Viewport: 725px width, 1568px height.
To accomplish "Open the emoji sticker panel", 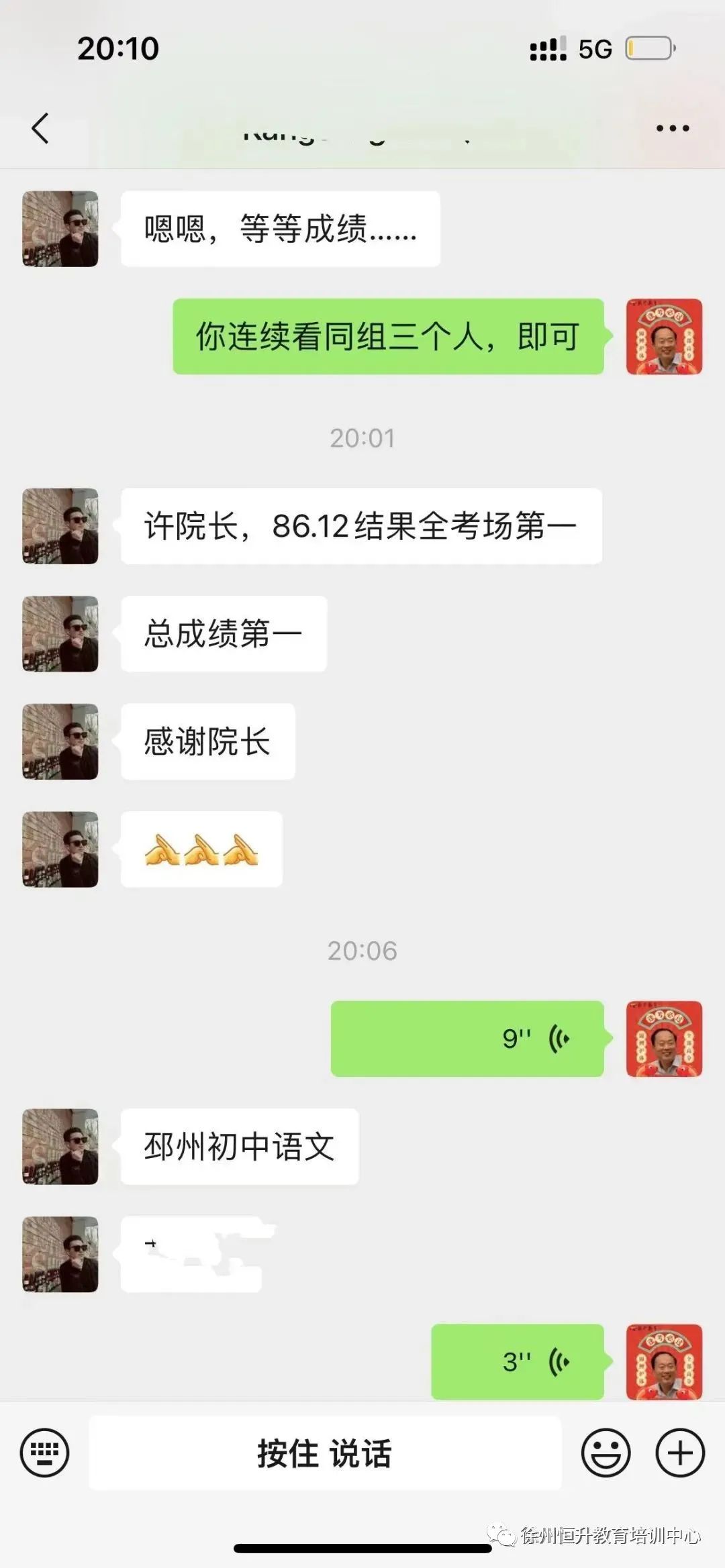I will coord(606,1453).
